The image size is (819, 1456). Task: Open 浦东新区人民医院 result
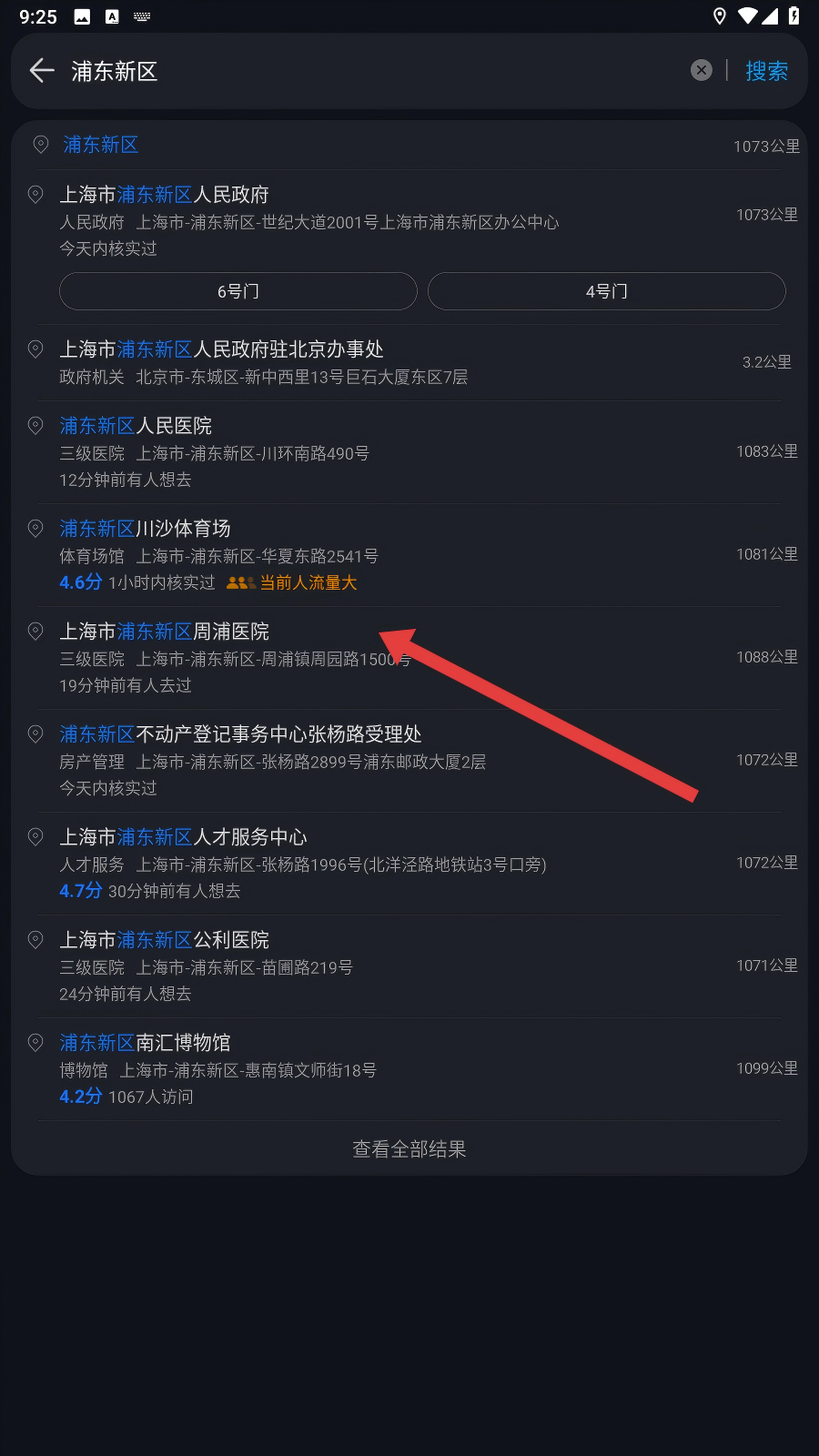tap(214, 451)
